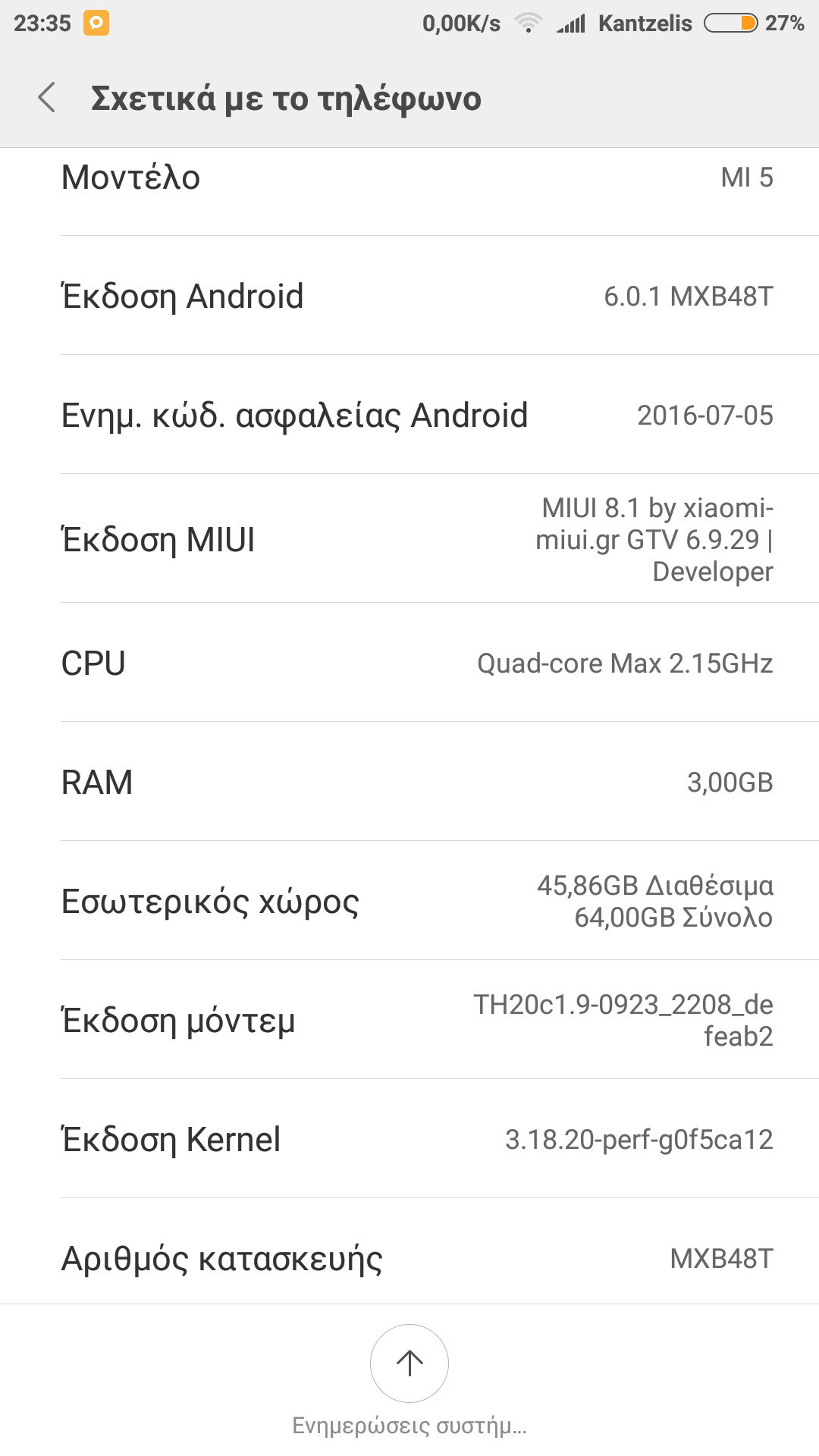Viewport: 819px width, 1456px height.
Task: Go back from the Σχετικά με το τηλέφωνο screen
Action: tap(47, 98)
